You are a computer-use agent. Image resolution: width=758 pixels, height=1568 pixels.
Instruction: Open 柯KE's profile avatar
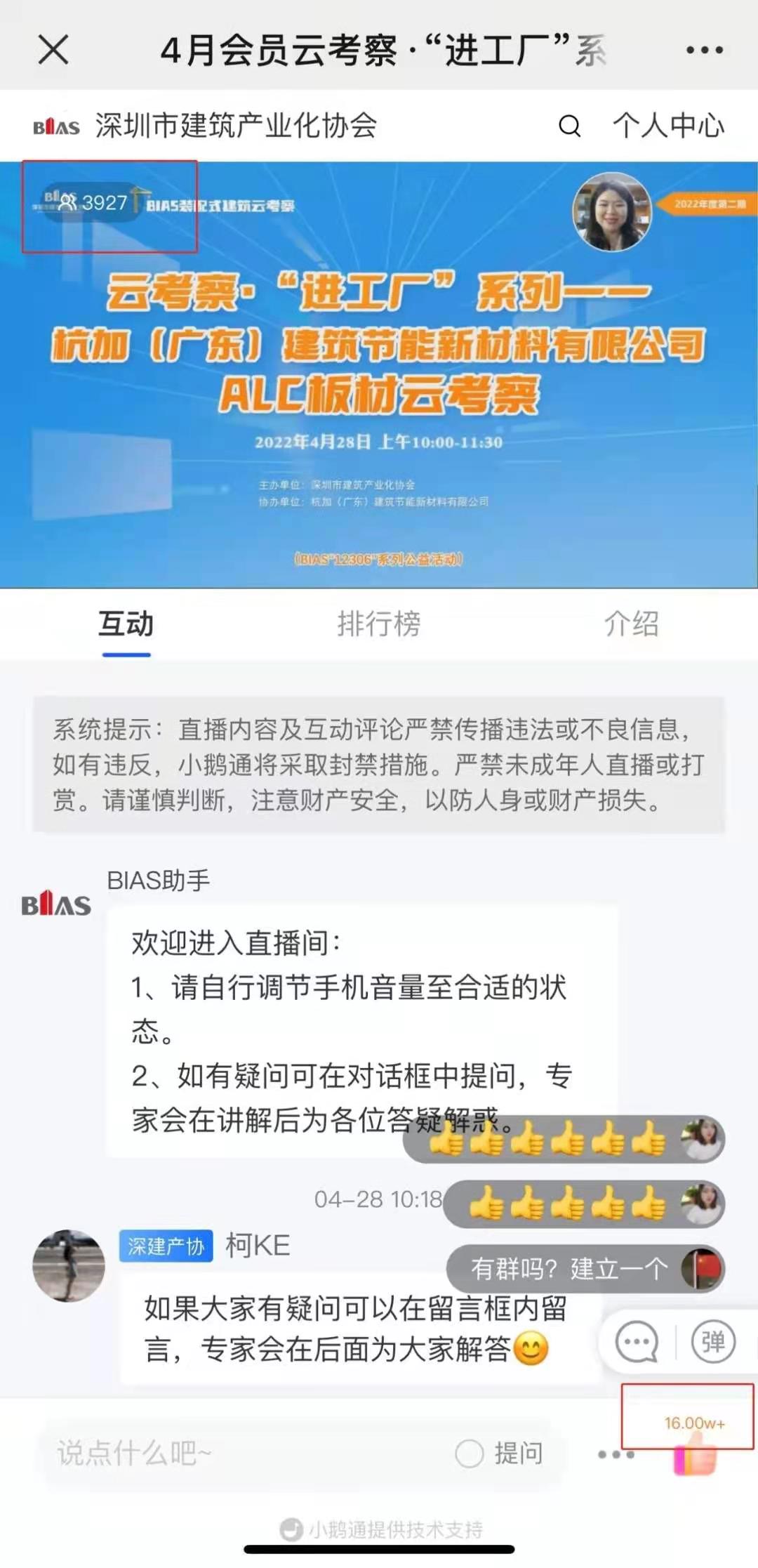pyautogui.click(x=69, y=1265)
